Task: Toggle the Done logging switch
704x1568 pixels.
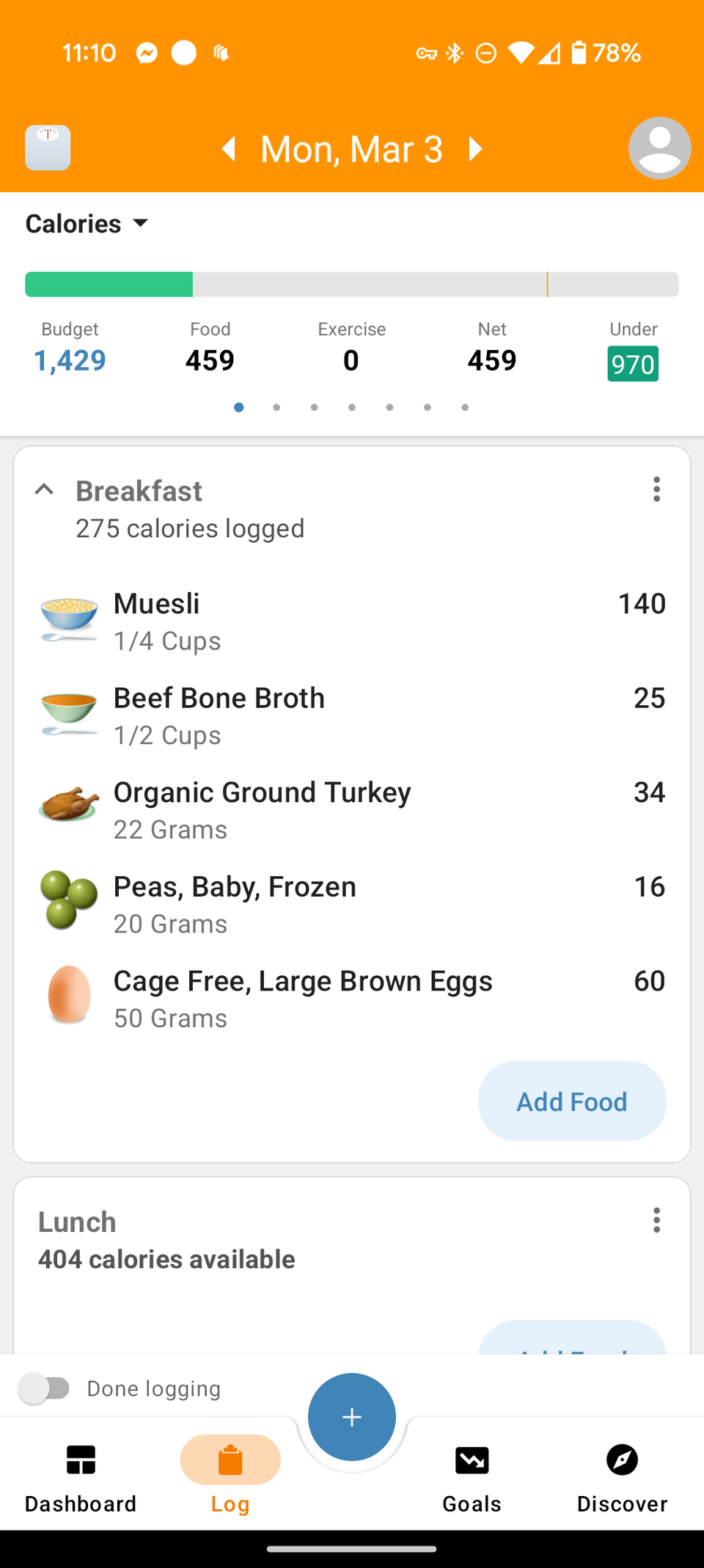Action: pos(45,1388)
